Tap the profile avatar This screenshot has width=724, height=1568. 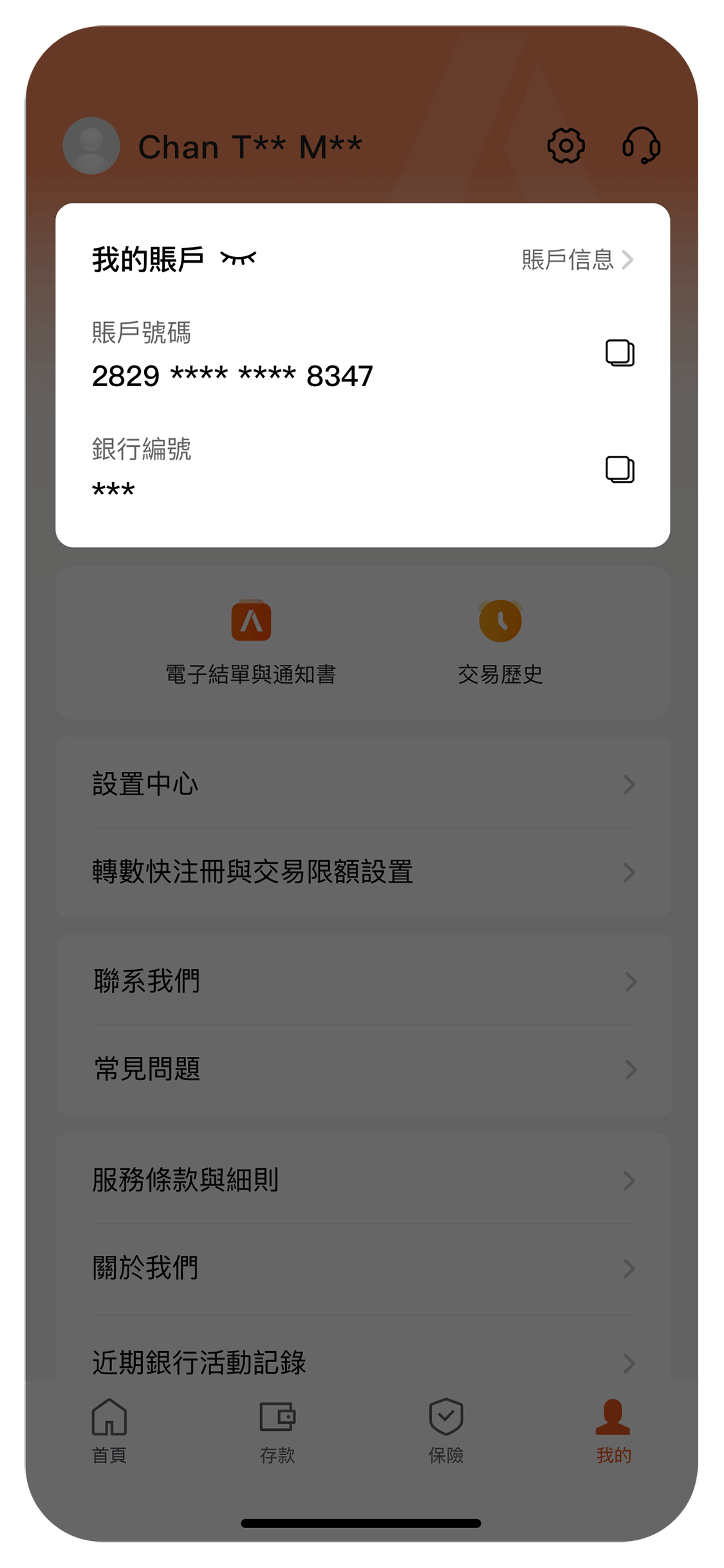pos(91,146)
